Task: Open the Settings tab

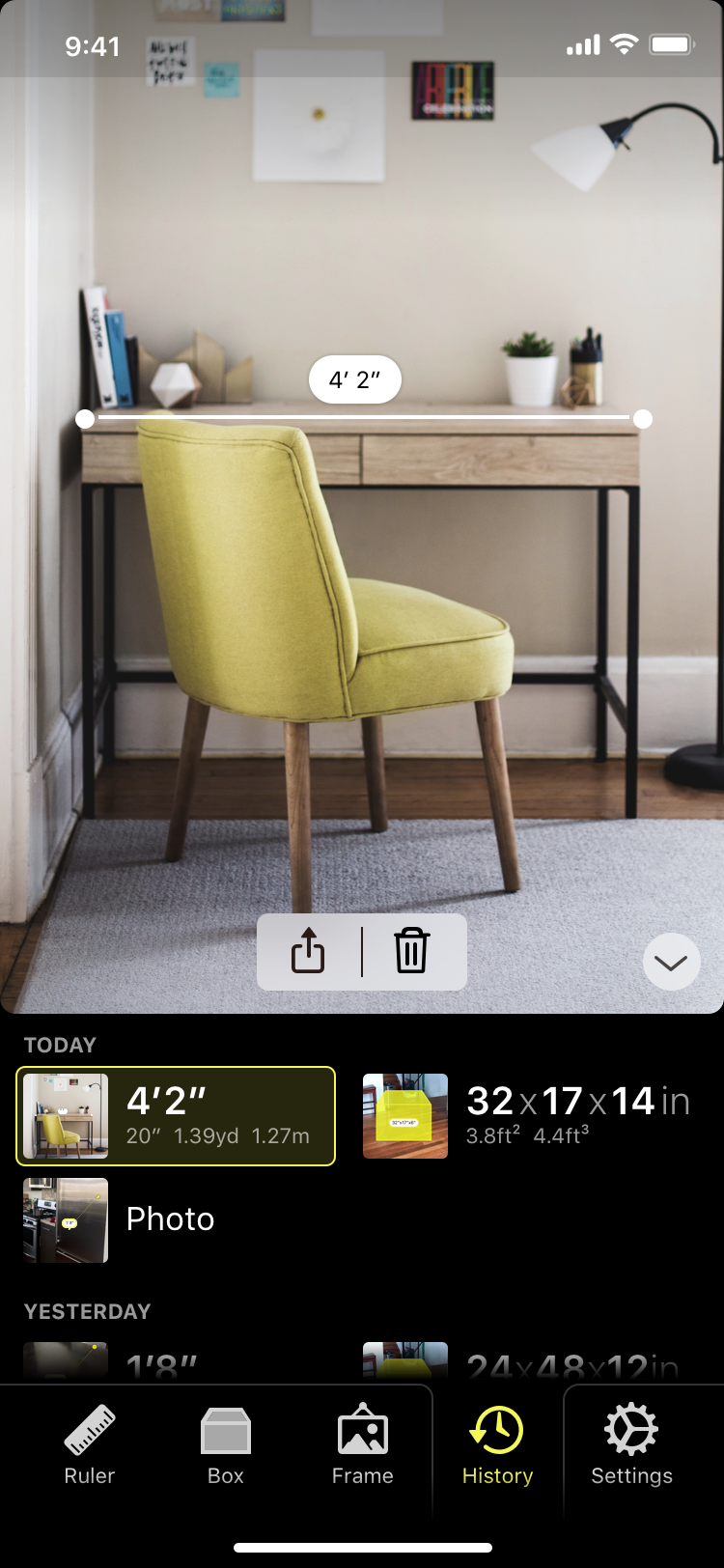Action: pos(631,1445)
